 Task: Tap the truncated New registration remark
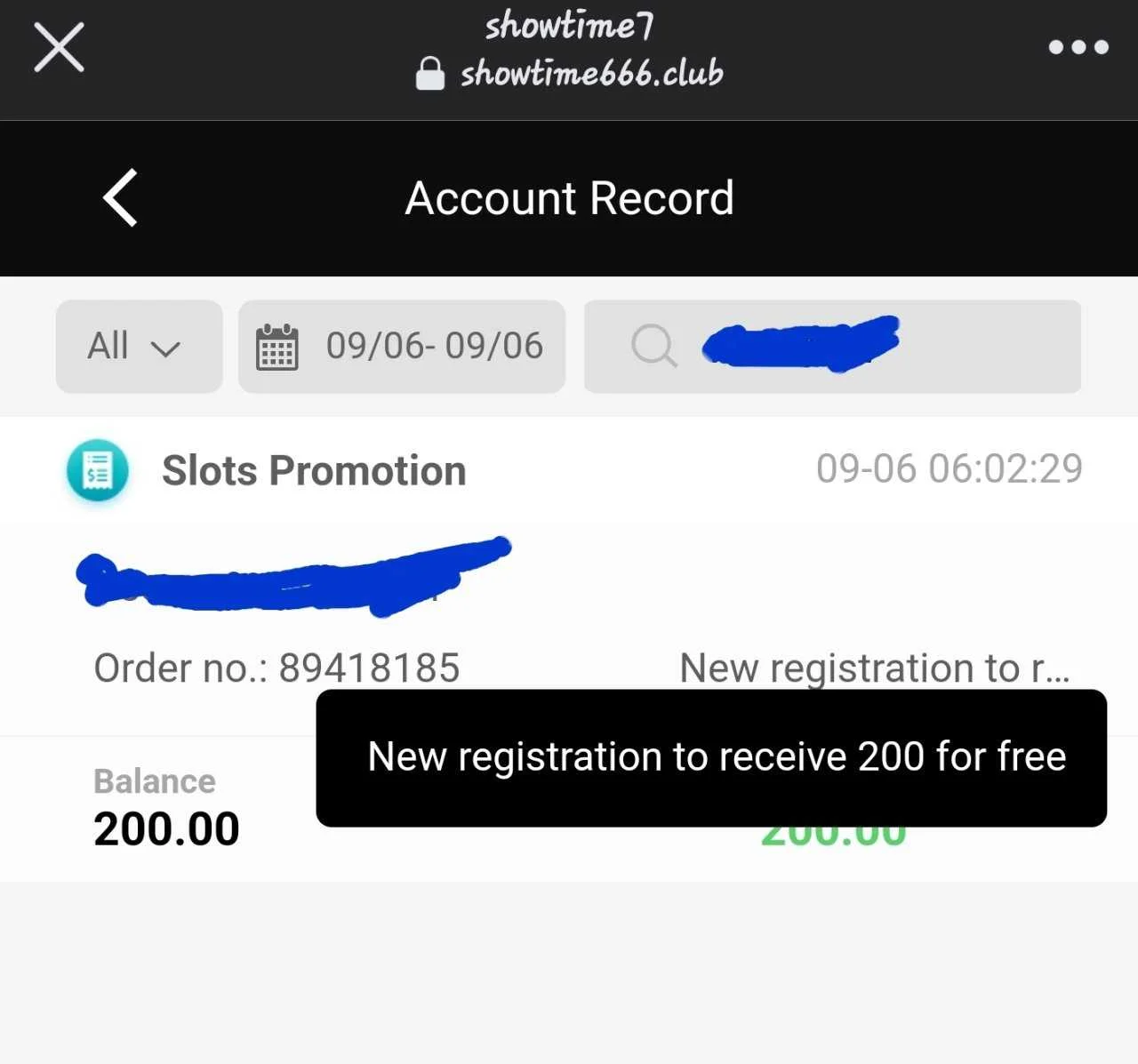point(874,668)
